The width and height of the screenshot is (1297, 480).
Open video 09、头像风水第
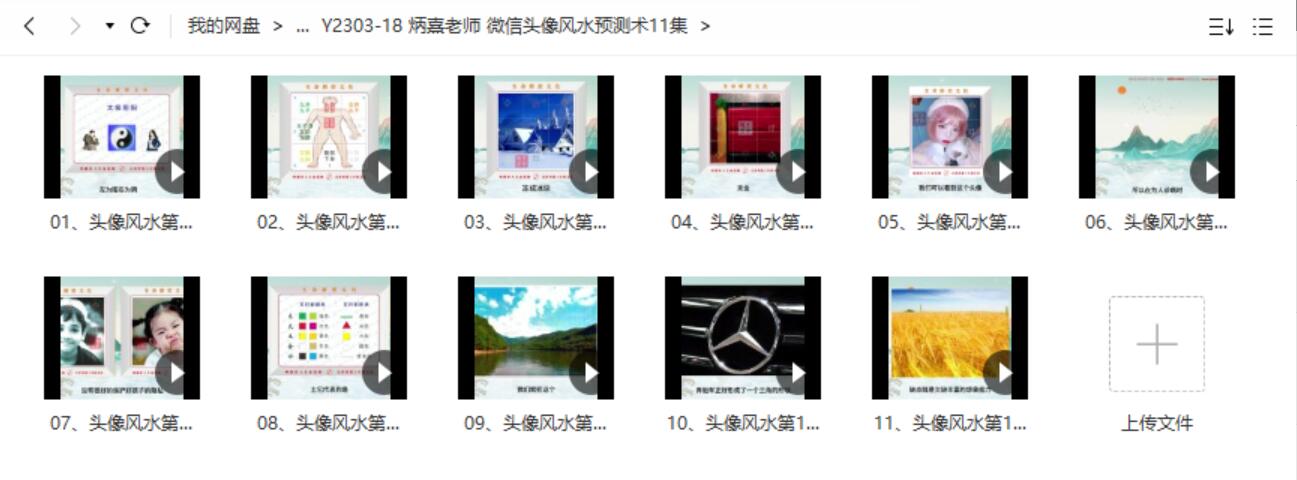(x=535, y=338)
